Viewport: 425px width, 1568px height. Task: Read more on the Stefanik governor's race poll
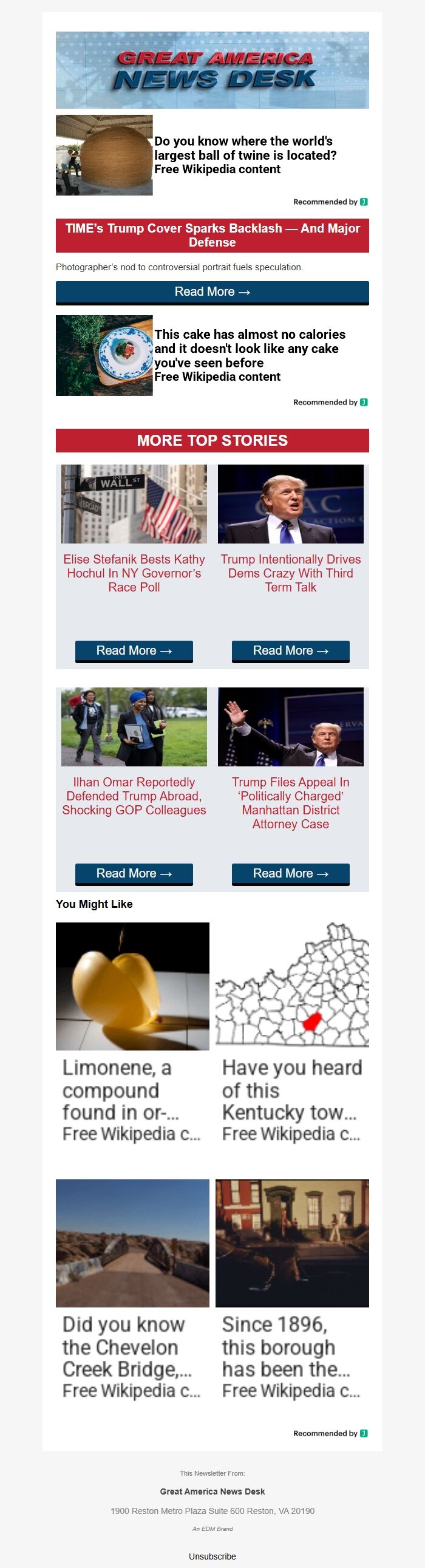(134, 650)
